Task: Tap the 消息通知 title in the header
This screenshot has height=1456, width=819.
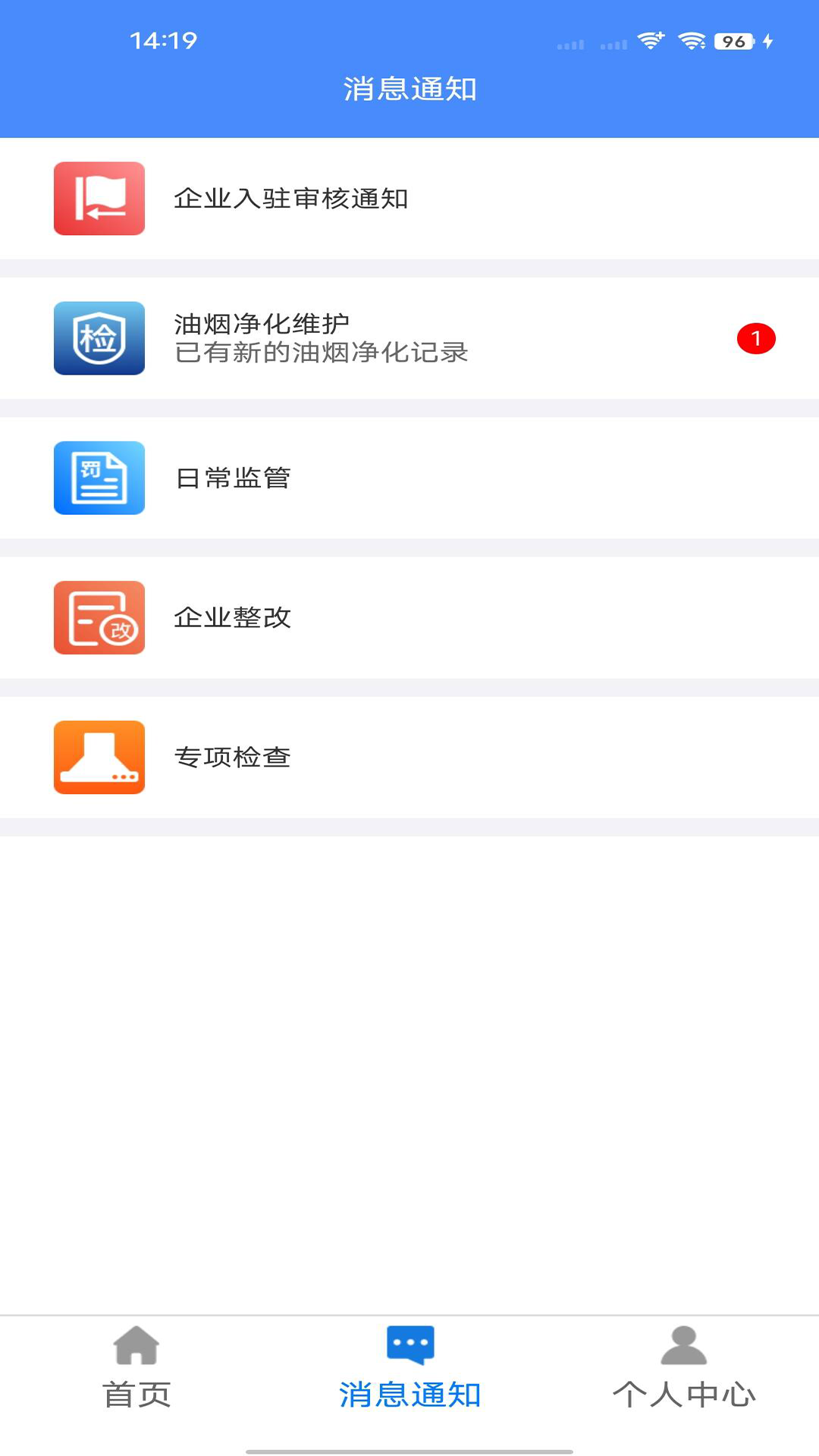Action: (x=409, y=89)
